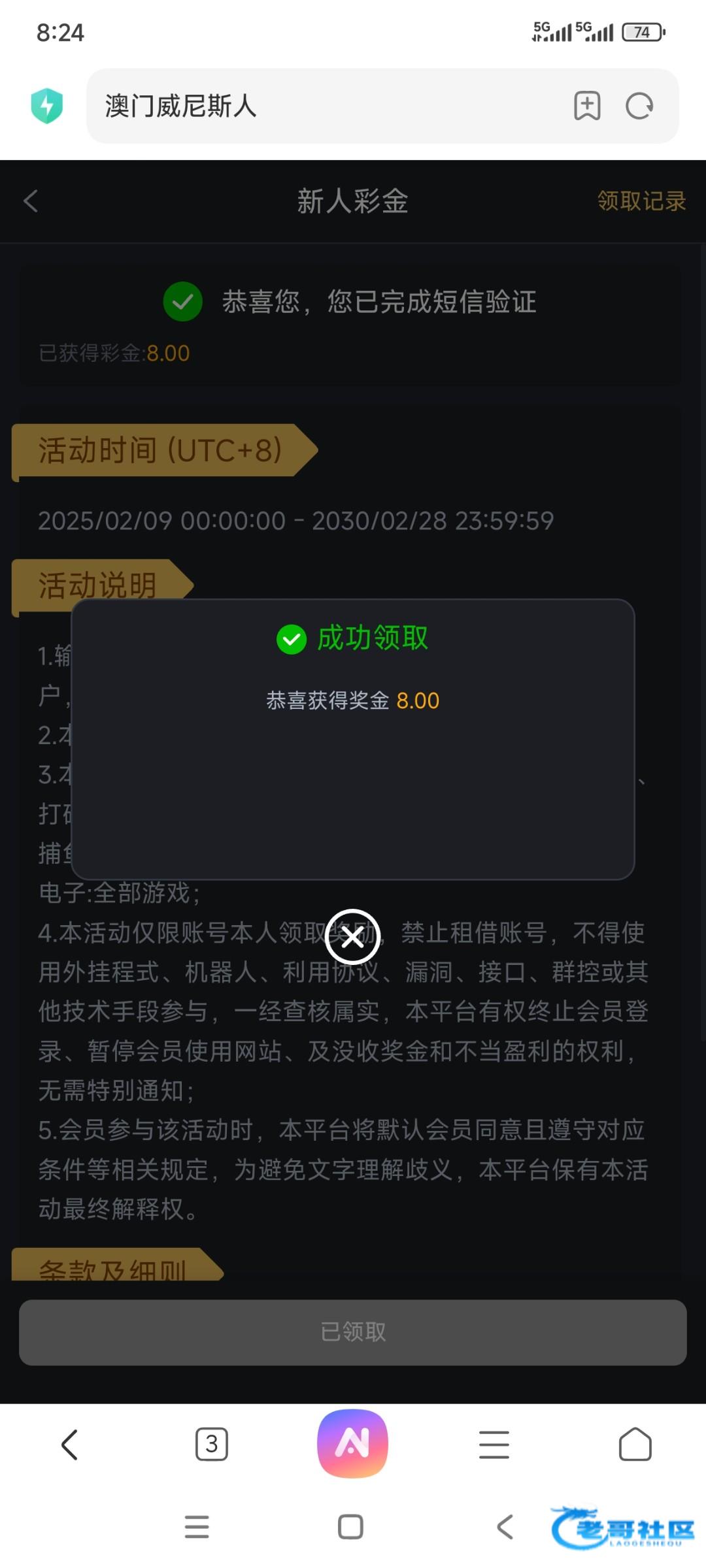Go to previous page in browser
Image resolution: width=706 pixels, height=1568 pixels.
[70, 1445]
